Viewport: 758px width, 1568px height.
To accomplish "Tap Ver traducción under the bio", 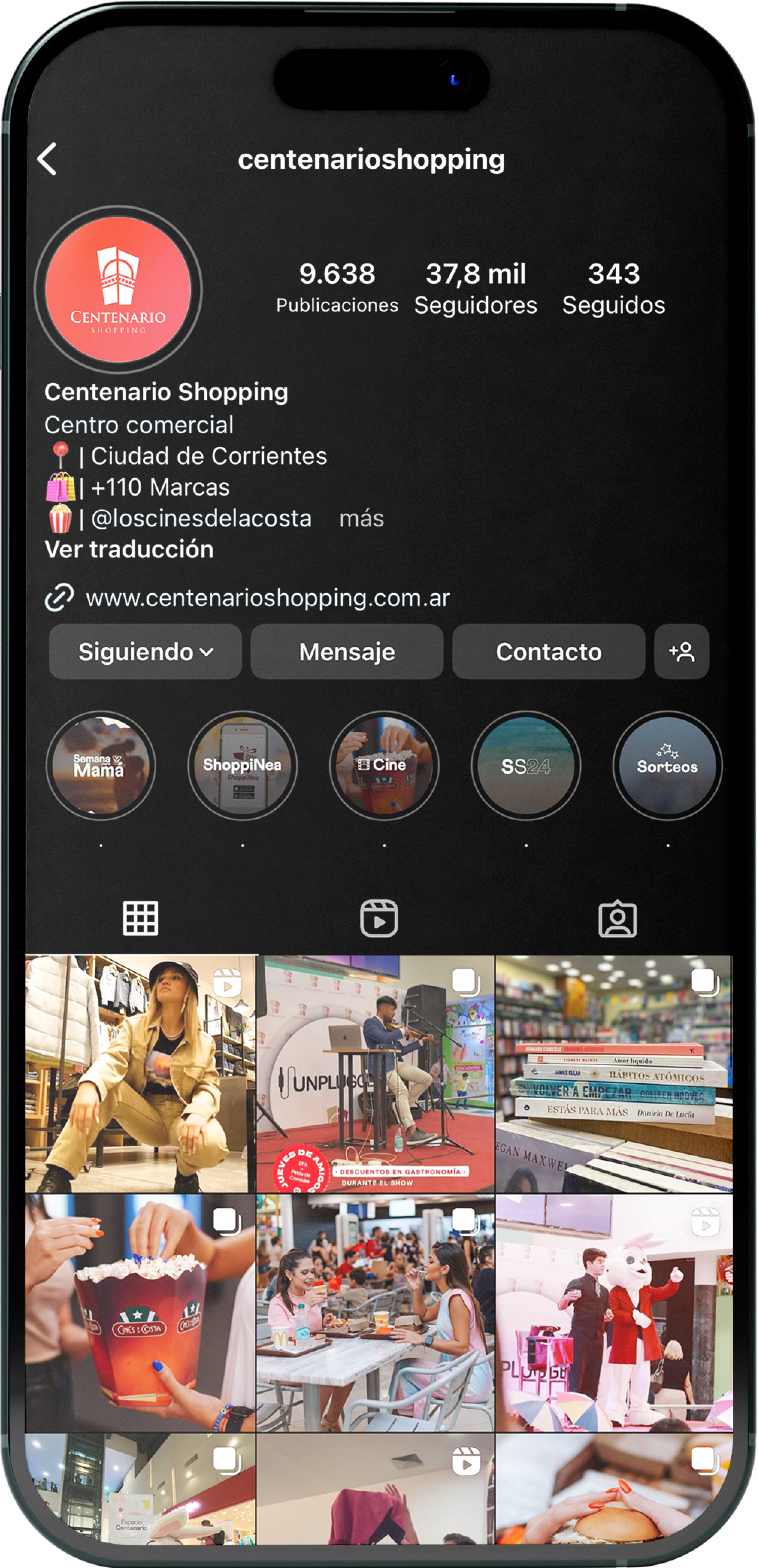I will pos(129,549).
